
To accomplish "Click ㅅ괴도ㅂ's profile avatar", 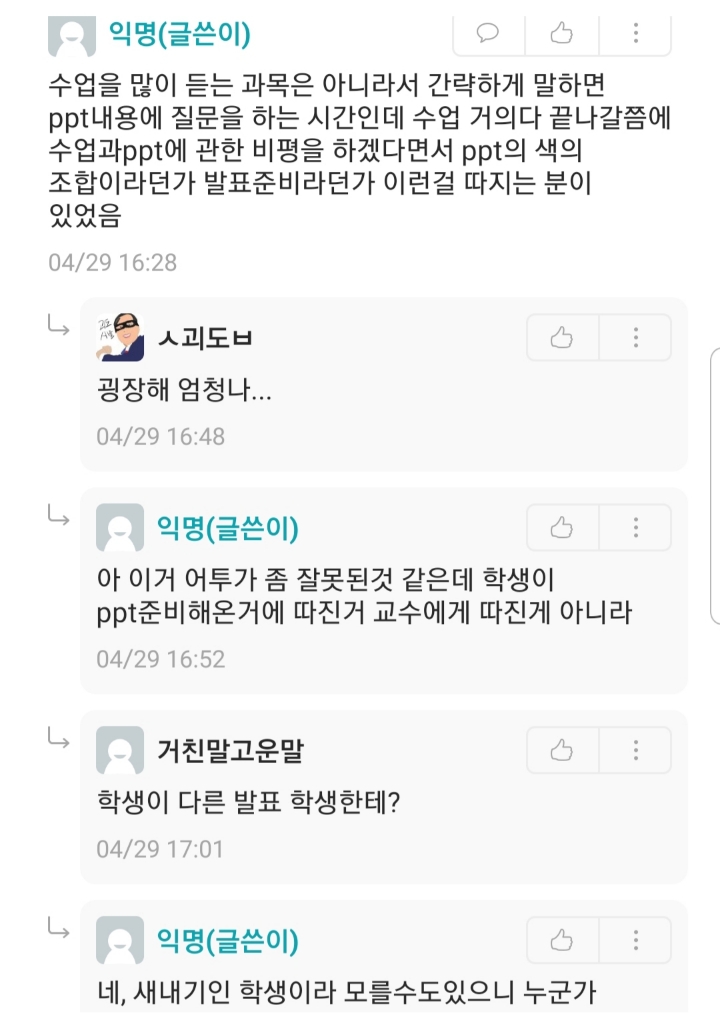I will click(x=119, y=337).
